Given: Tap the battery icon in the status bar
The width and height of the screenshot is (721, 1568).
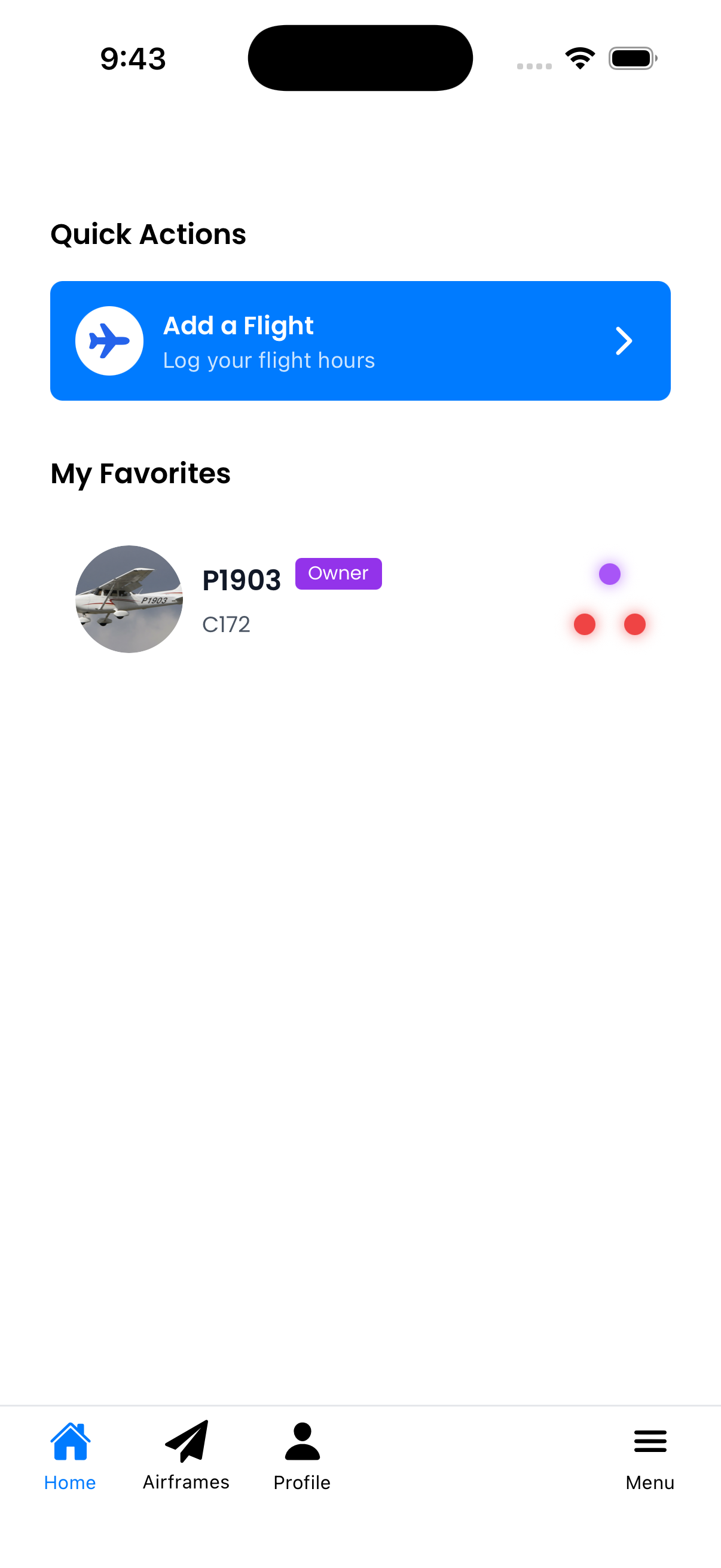Looking at the screenshot, I should 631,58.
